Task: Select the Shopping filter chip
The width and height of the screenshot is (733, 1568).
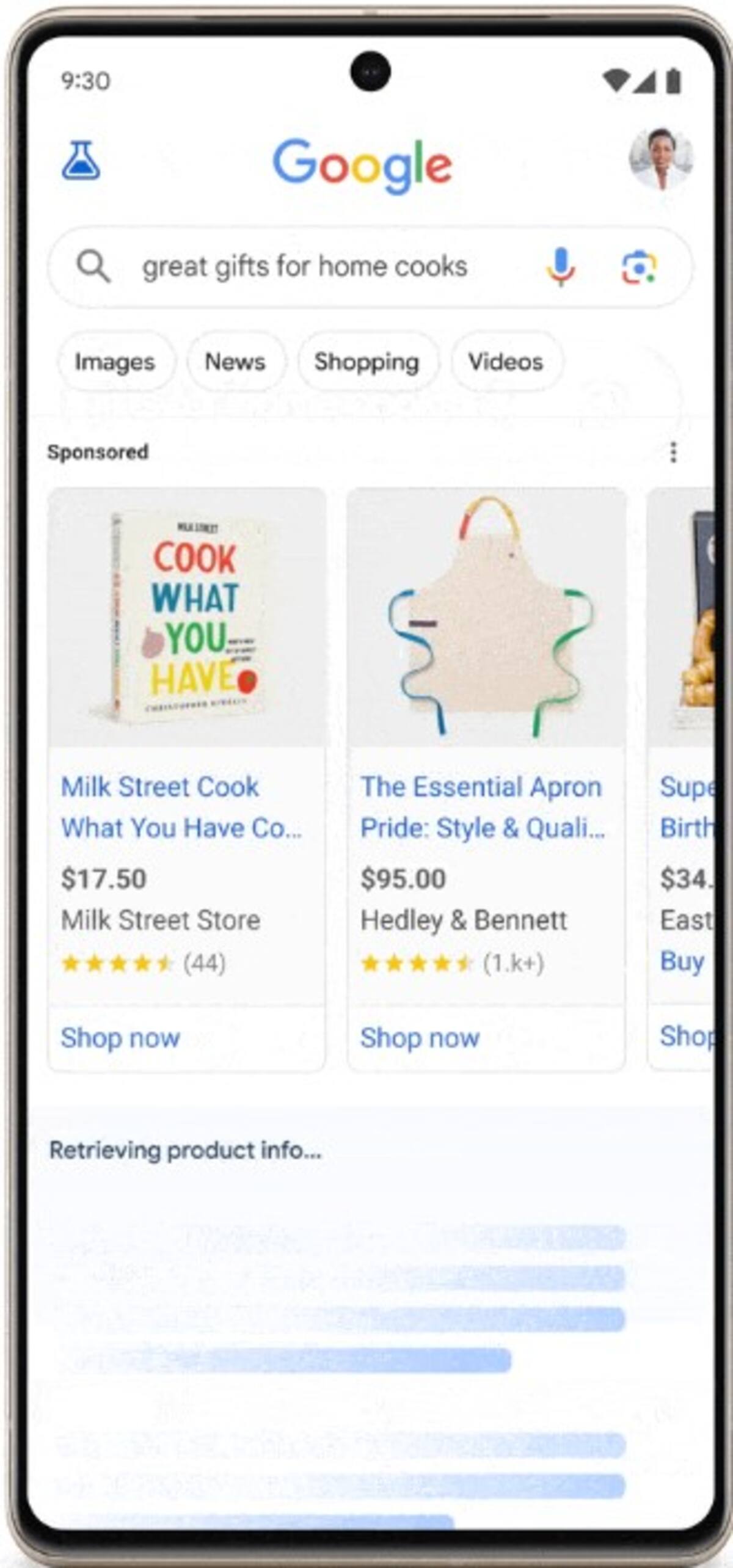Action: pos(366,362)
